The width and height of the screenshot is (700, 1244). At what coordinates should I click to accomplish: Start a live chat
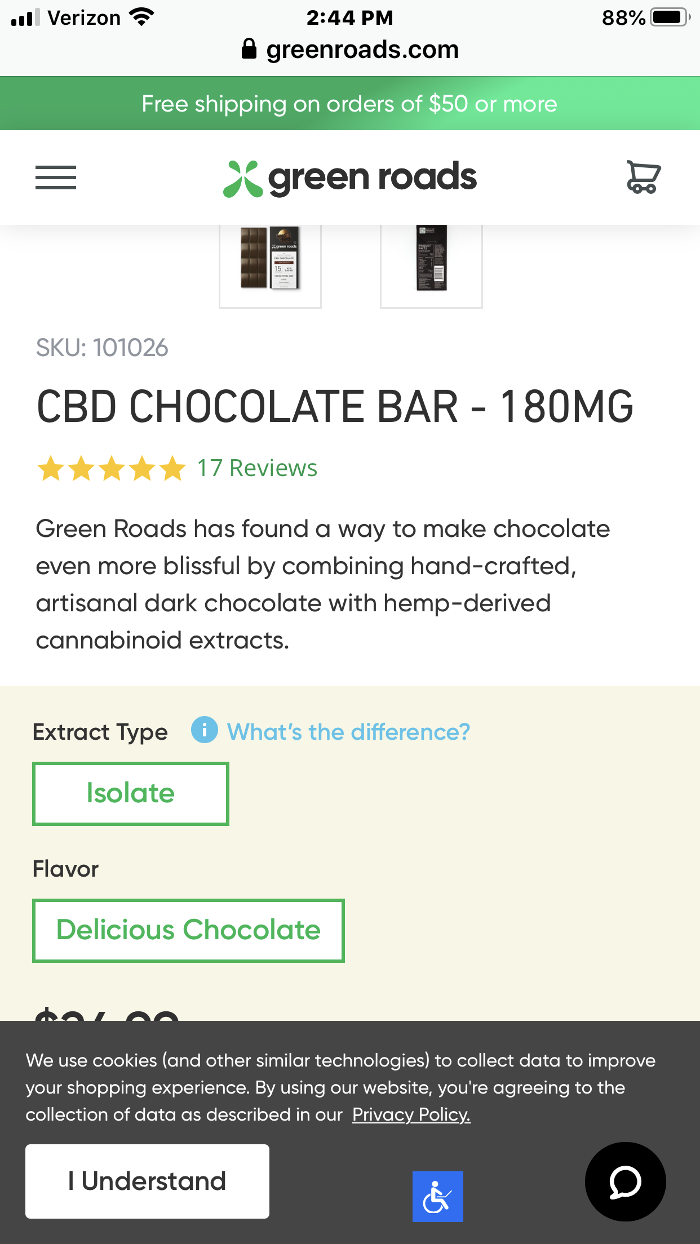625,1182
